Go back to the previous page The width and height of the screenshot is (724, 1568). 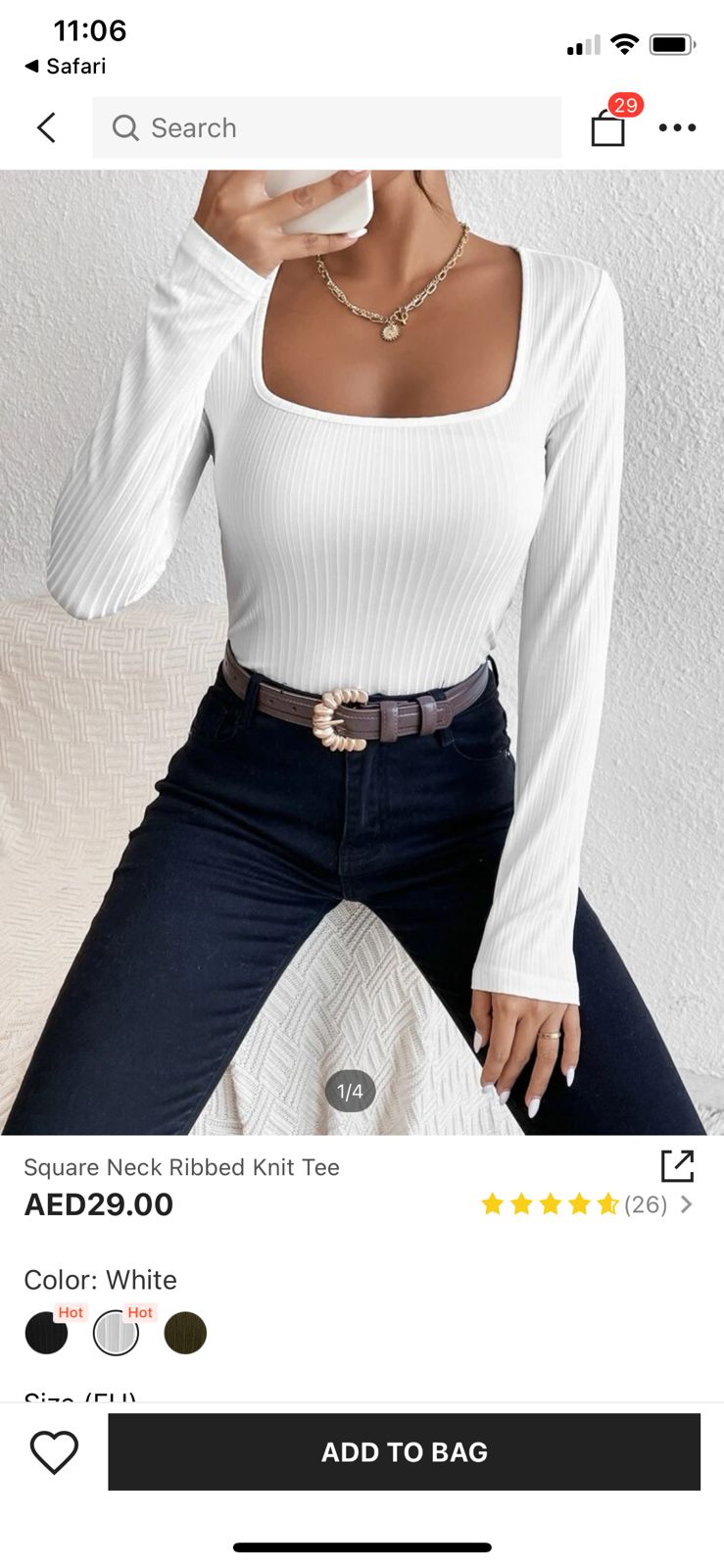point(46,127)
